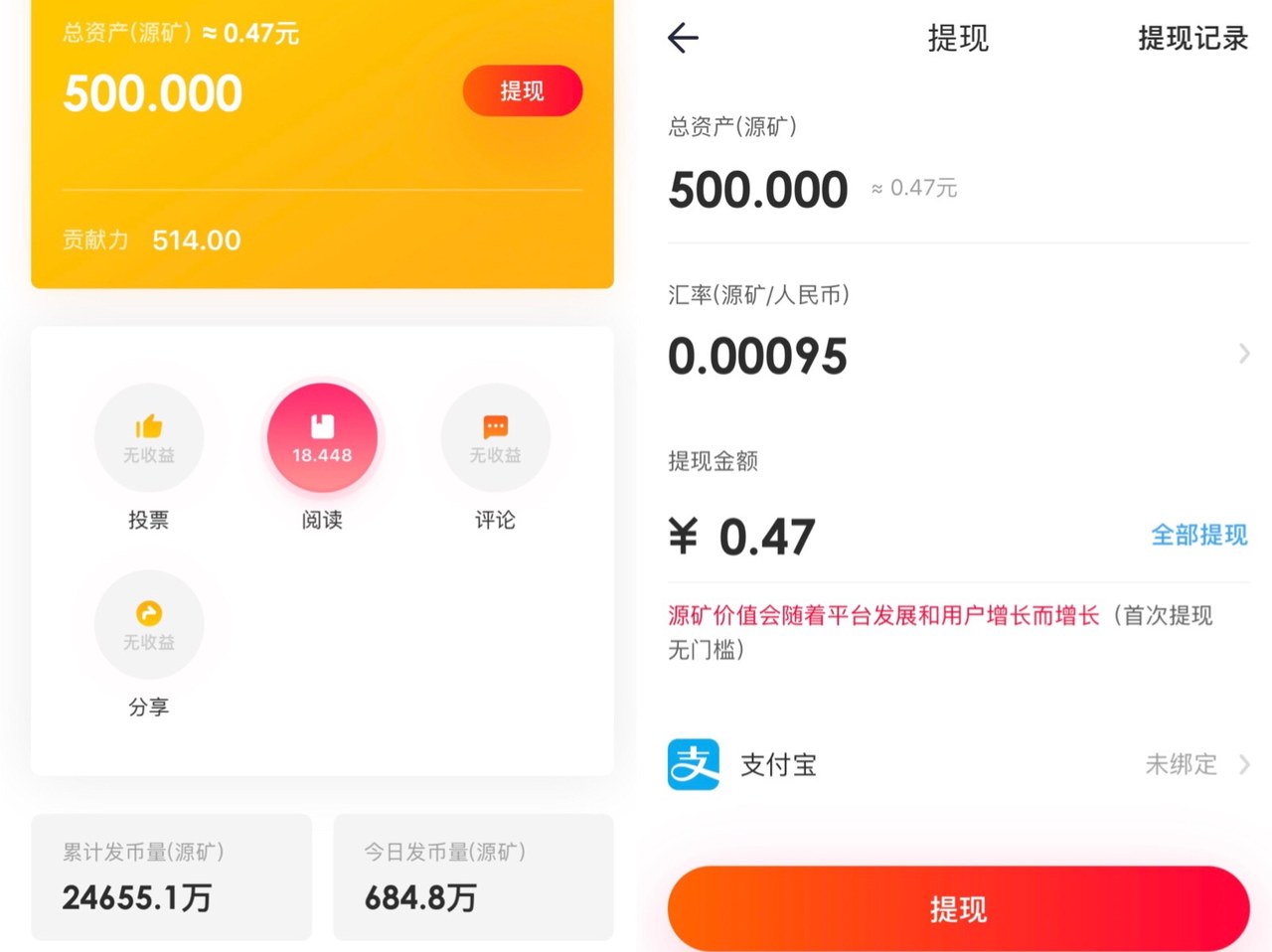Tap the 阅读 reward bubble showing 18.448
Screen dimensions: 1272x952
point(322,438)
